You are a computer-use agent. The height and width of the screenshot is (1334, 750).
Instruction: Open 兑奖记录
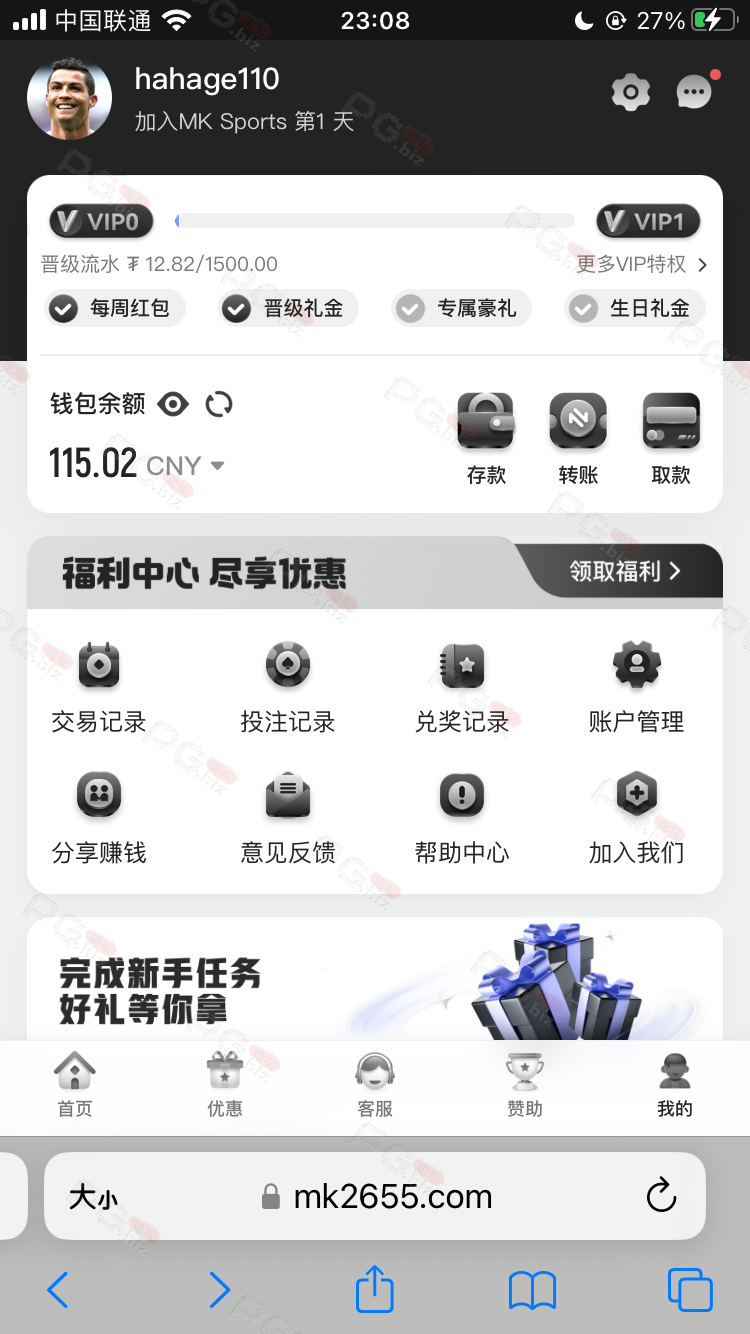(x=462, y=688)
